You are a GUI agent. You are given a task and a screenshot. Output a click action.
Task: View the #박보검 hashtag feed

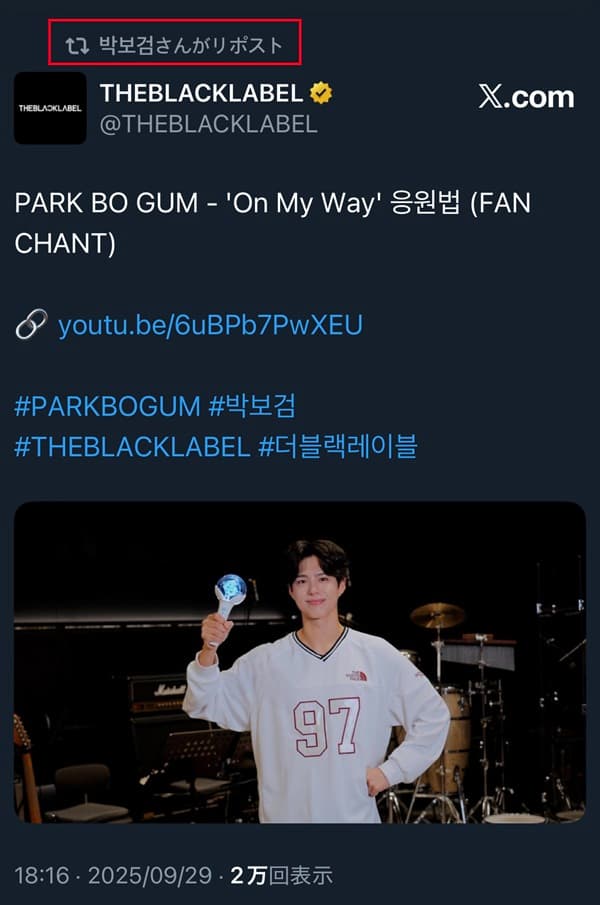point(252,407)
